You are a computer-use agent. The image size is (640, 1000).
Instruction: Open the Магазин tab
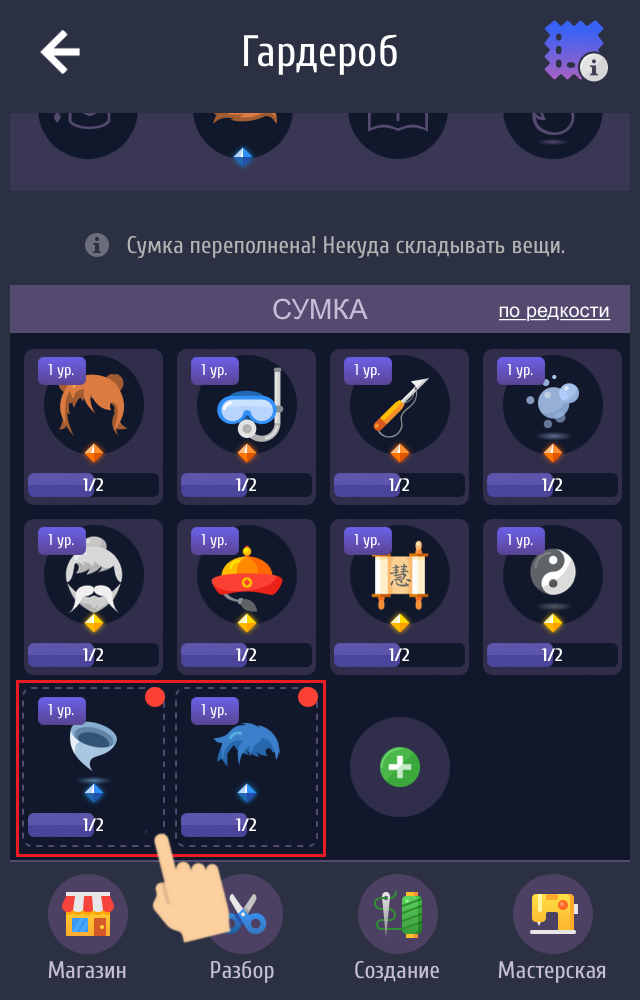pos(87,925)
